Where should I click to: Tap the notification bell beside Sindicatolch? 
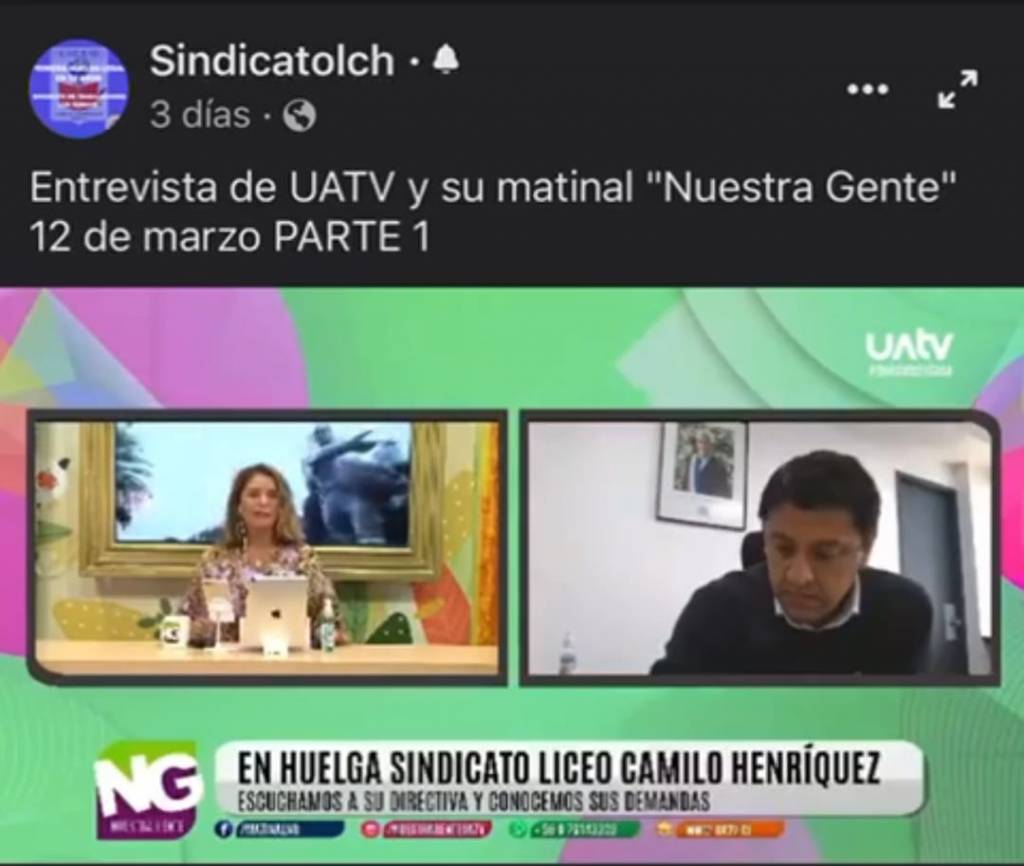(x=446, y=60)
